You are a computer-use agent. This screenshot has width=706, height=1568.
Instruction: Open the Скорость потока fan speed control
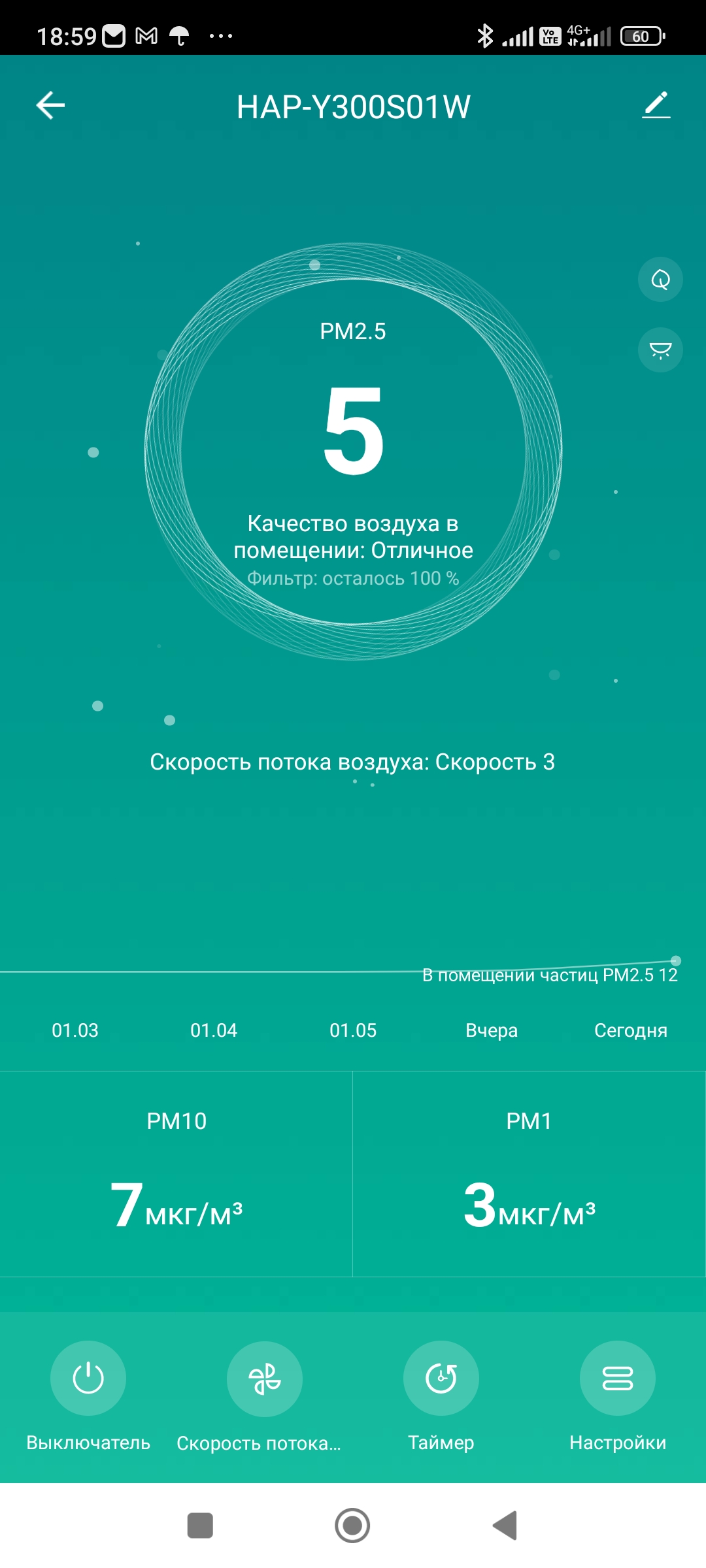pyautogui.click(x=264, y=1378)
